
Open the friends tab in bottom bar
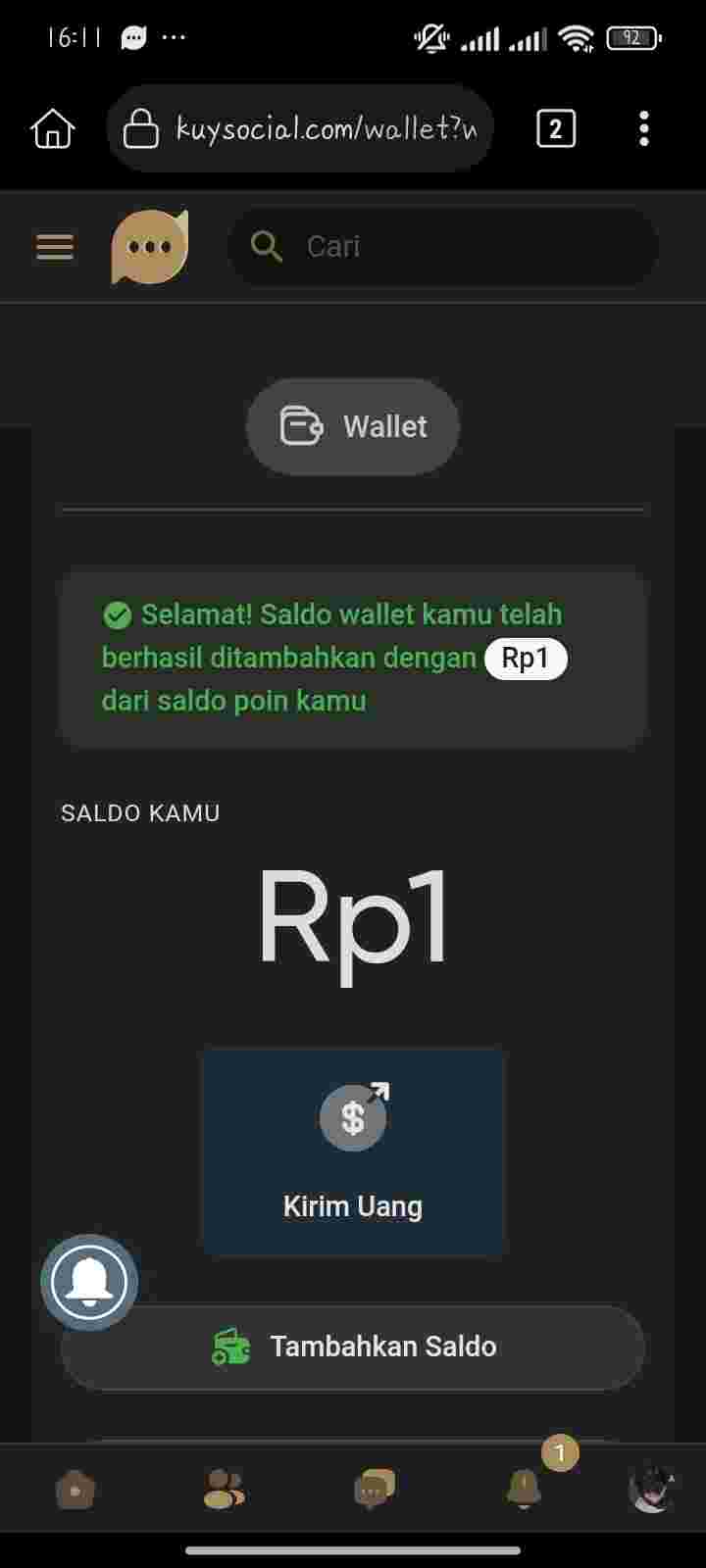click(224, 1491)
